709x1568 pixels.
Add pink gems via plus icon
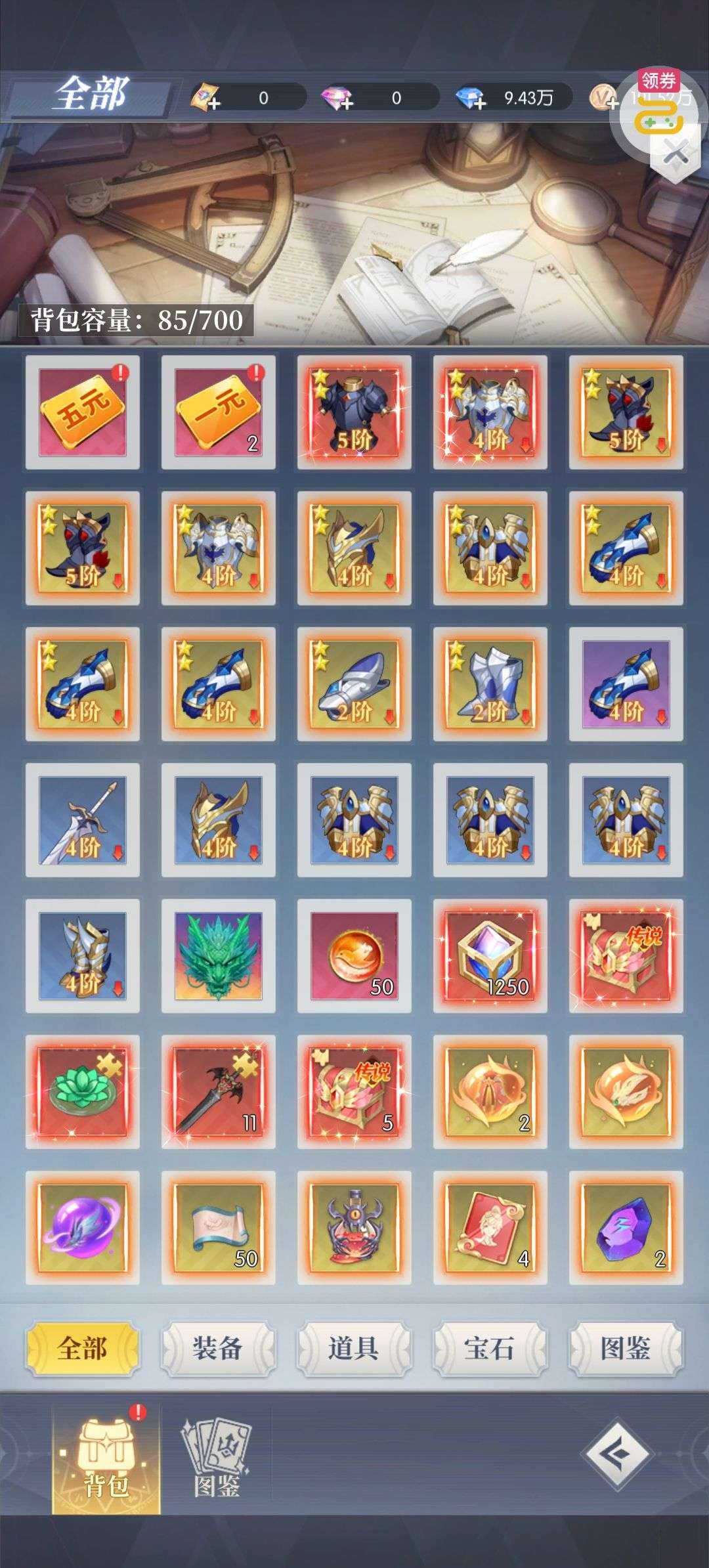[337, 99]
